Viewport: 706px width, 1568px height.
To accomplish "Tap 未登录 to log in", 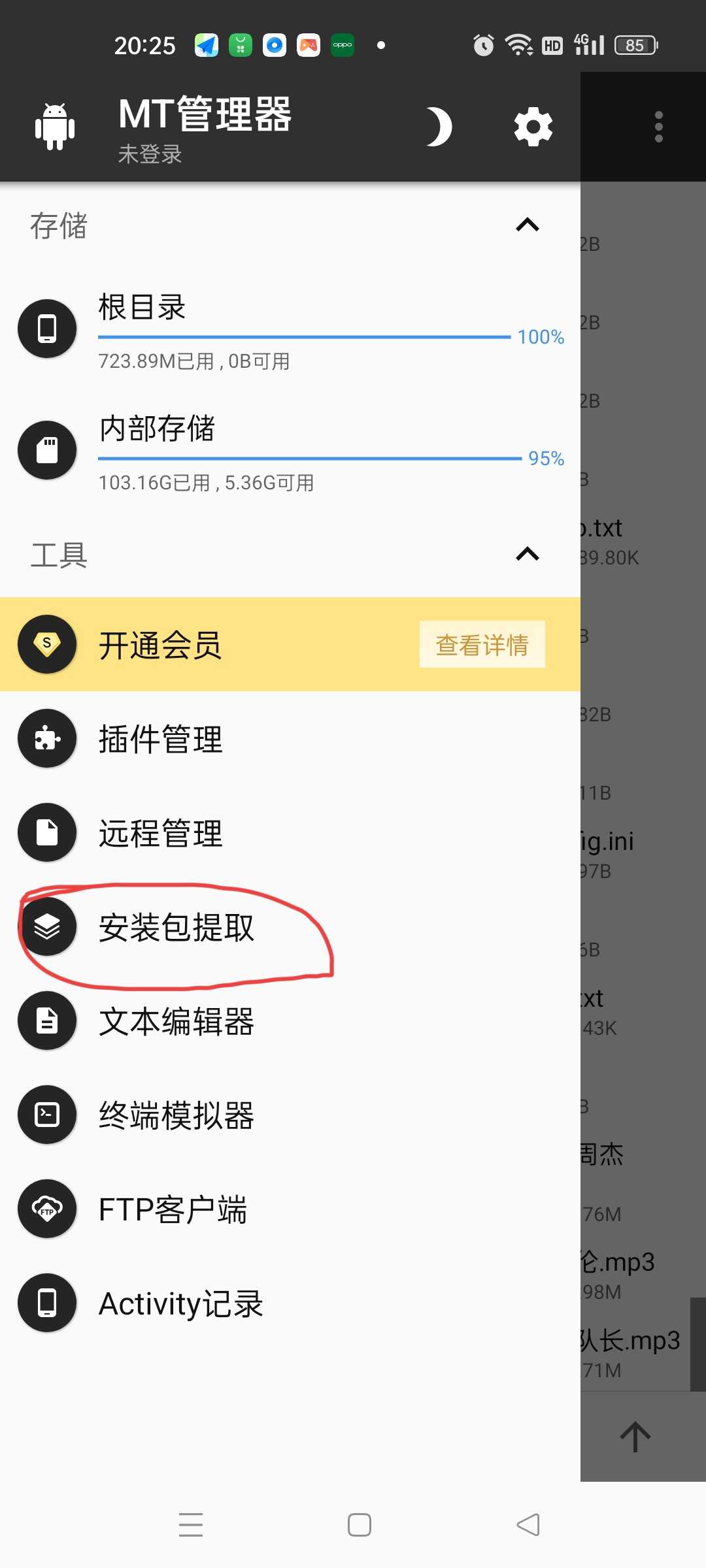I will click(150, 154).
